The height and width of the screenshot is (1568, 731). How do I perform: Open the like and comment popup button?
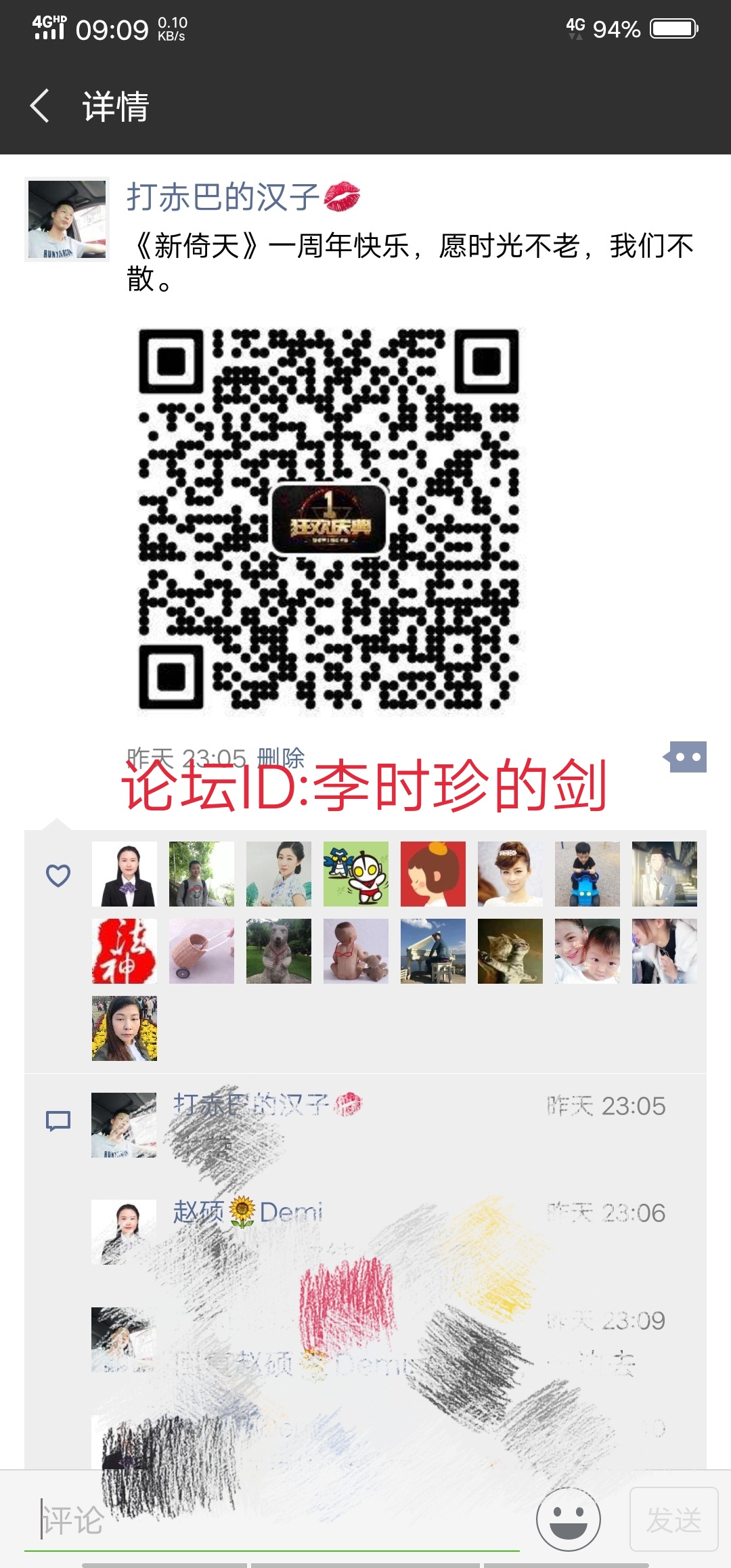pyautogui.click(x=687, y=757)
